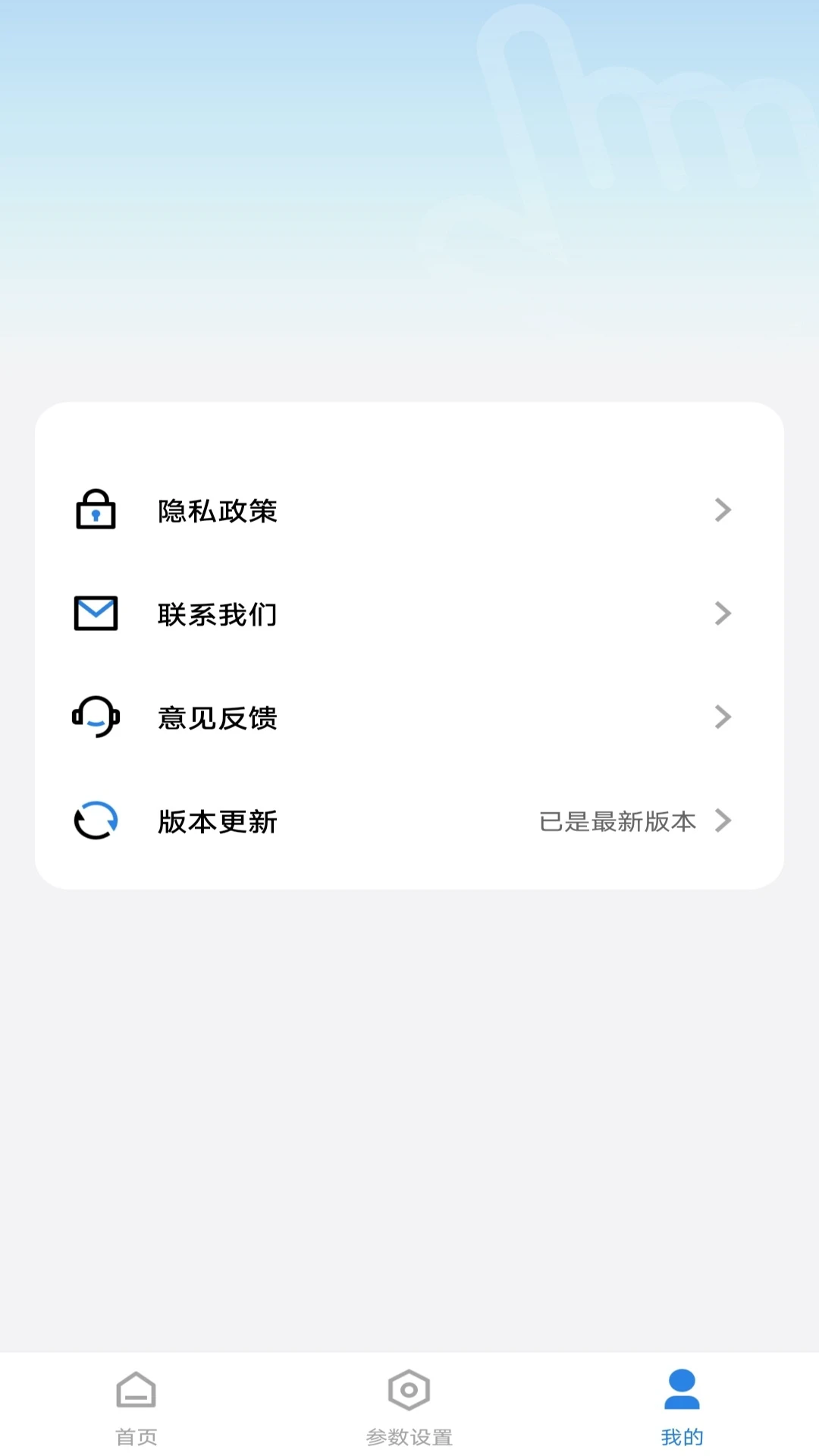Tap 意见反馈 to send feedback
The image size is (819, 1456).
pos(218,717)
